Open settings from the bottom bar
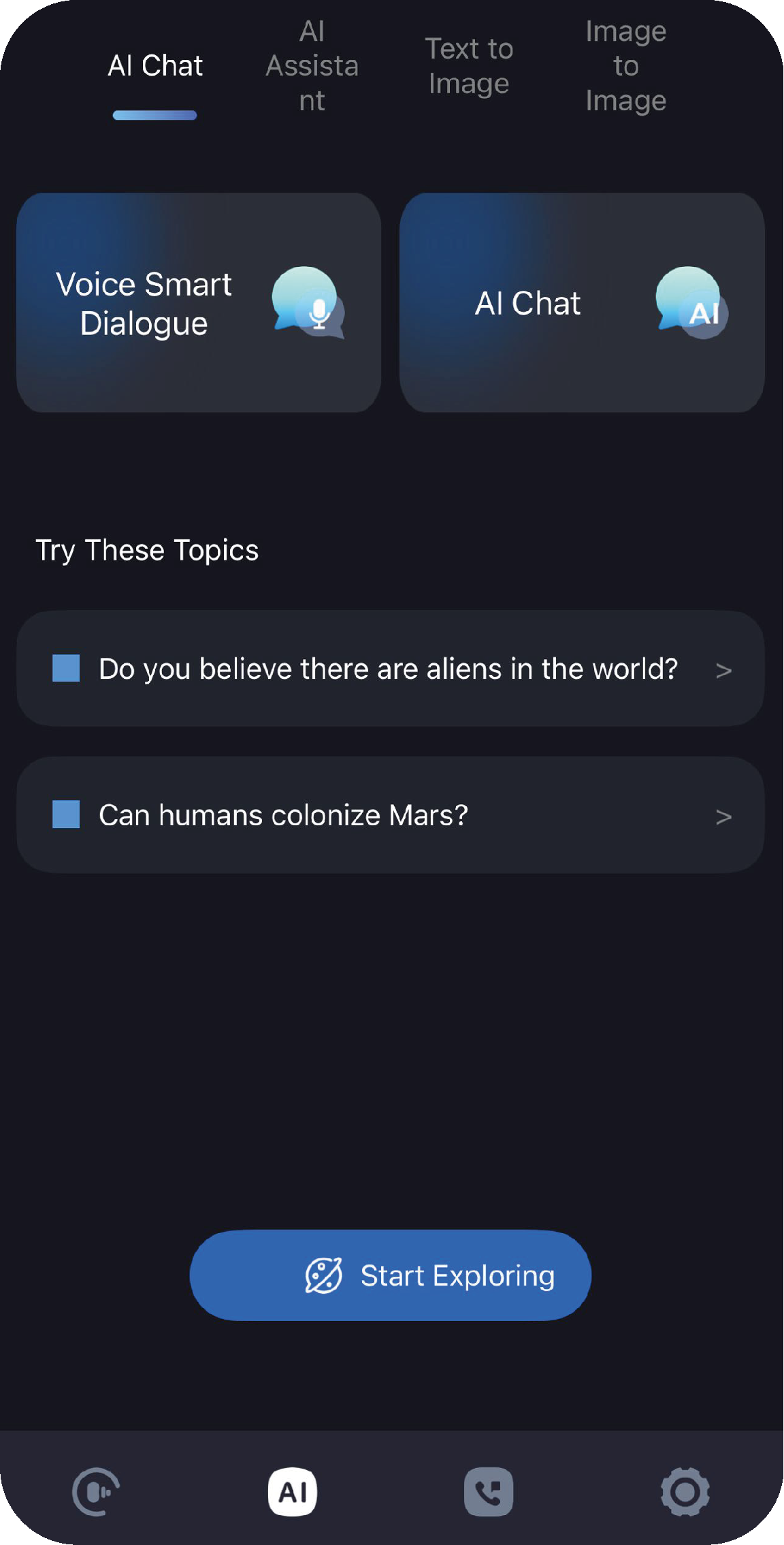Image resolution: width=784 pixels, height=1545 pixels. point(685,1491)
